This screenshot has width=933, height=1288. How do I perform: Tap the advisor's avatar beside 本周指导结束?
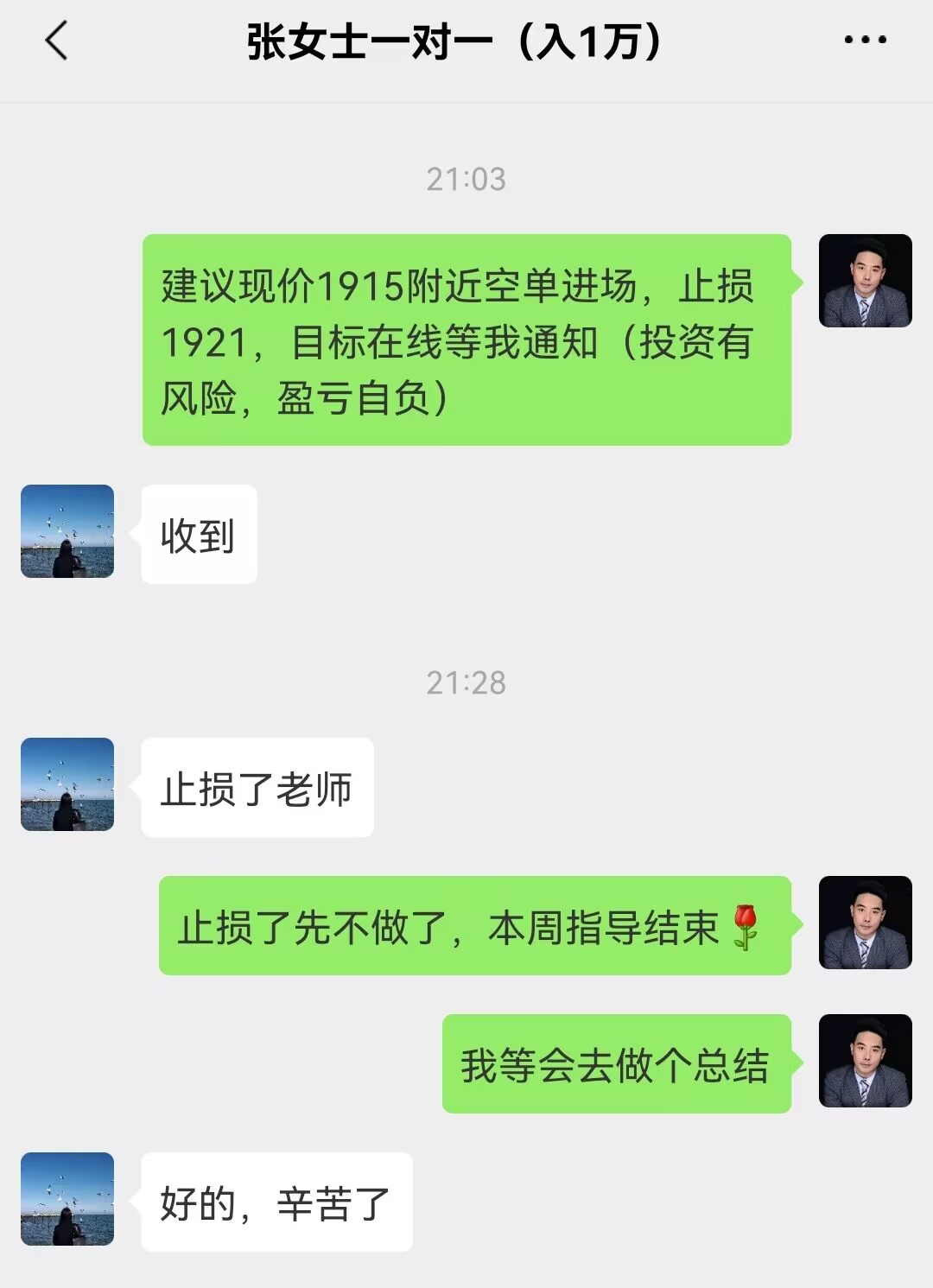(865, 923)
